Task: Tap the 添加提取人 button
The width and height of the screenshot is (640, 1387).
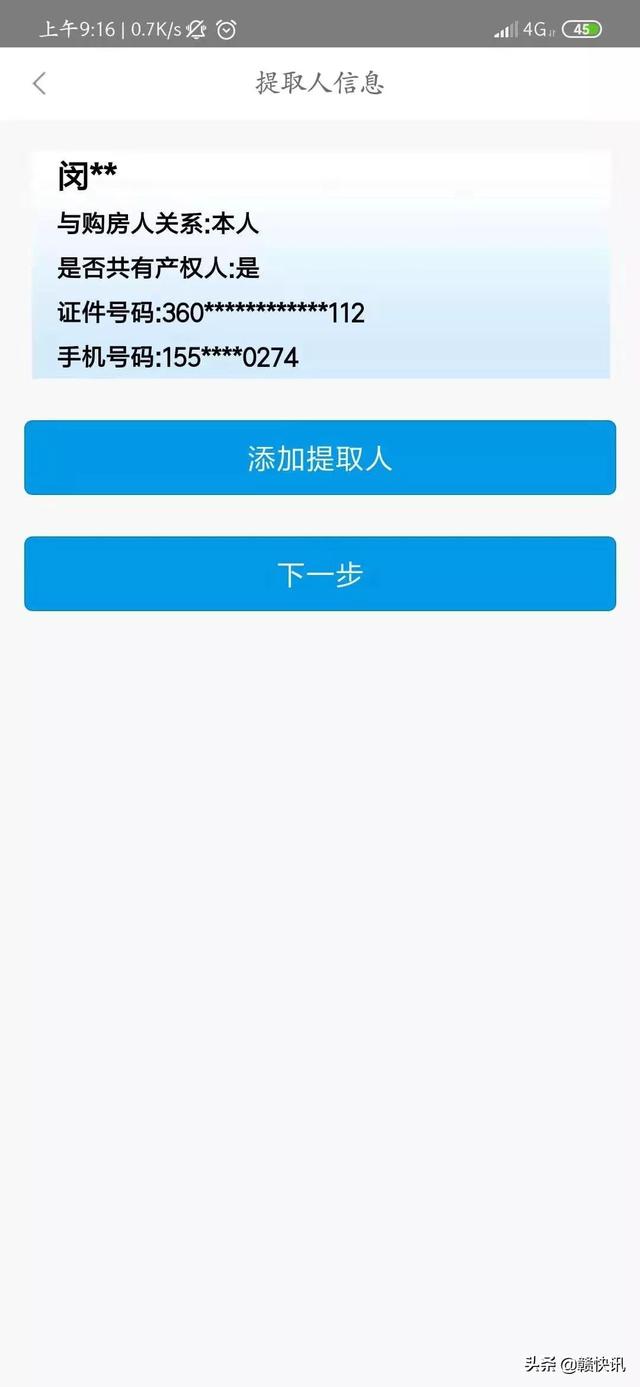Action: coord(320,458)
